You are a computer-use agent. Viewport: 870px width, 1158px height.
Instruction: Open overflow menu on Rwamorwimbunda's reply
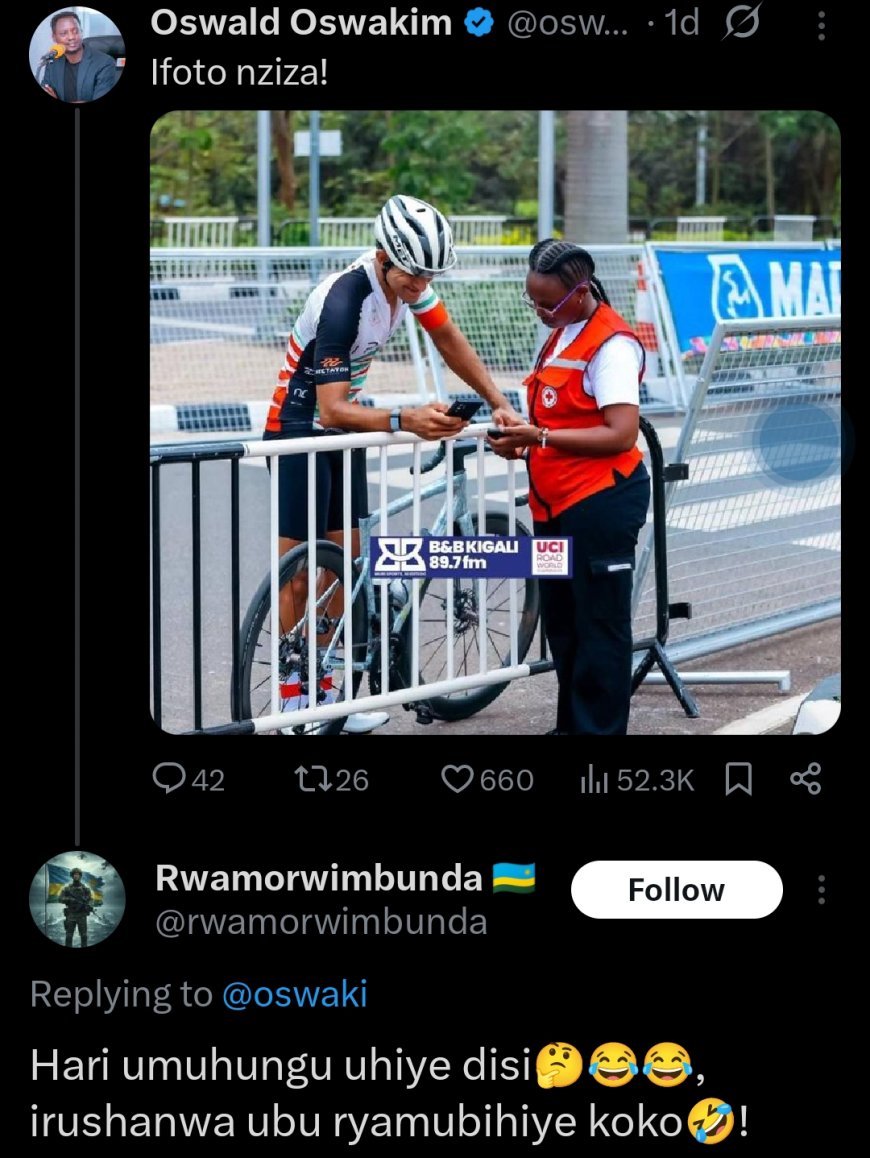pyautogui.click(x=822, y=889)
